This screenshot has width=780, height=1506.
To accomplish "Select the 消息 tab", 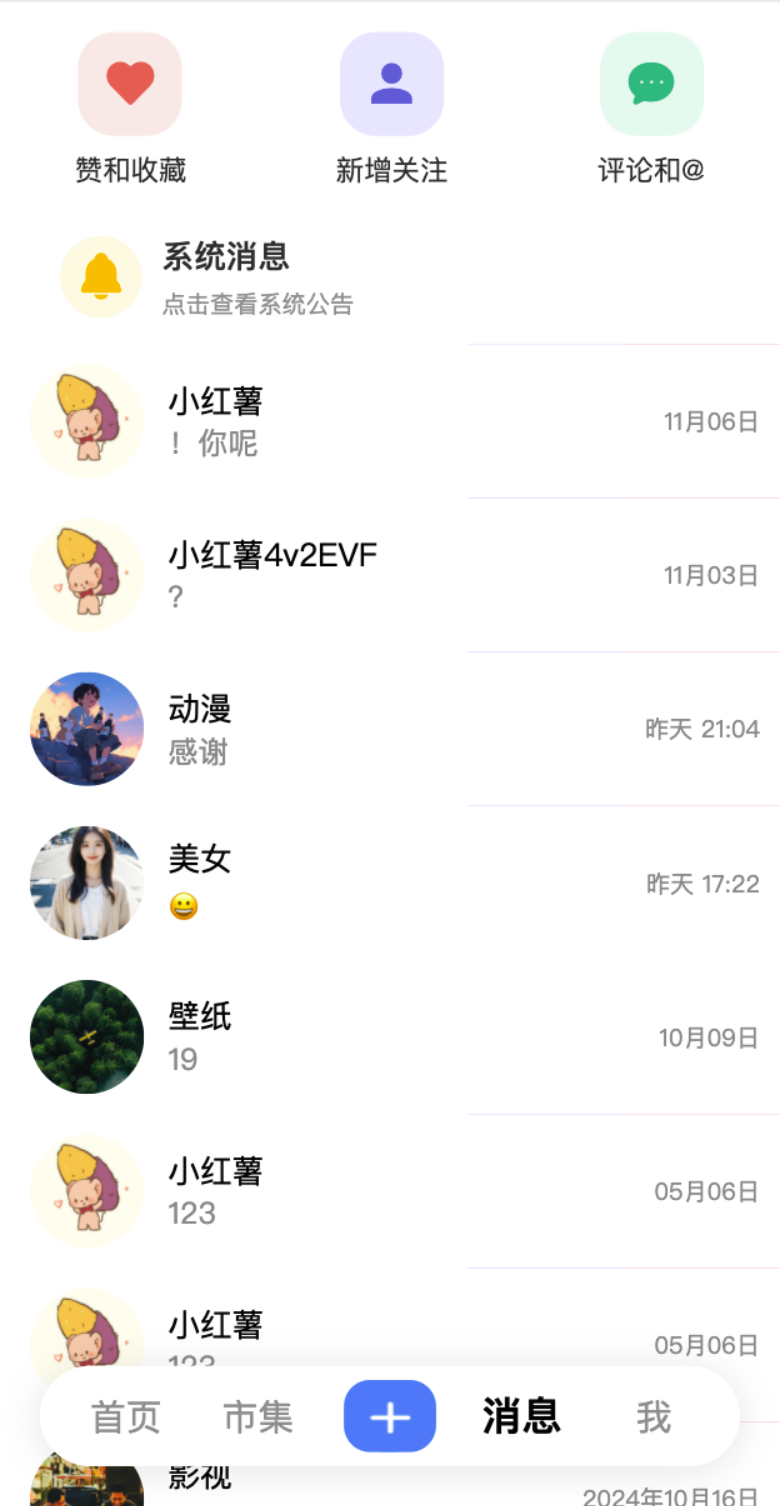I will (x=522, y=1417).
